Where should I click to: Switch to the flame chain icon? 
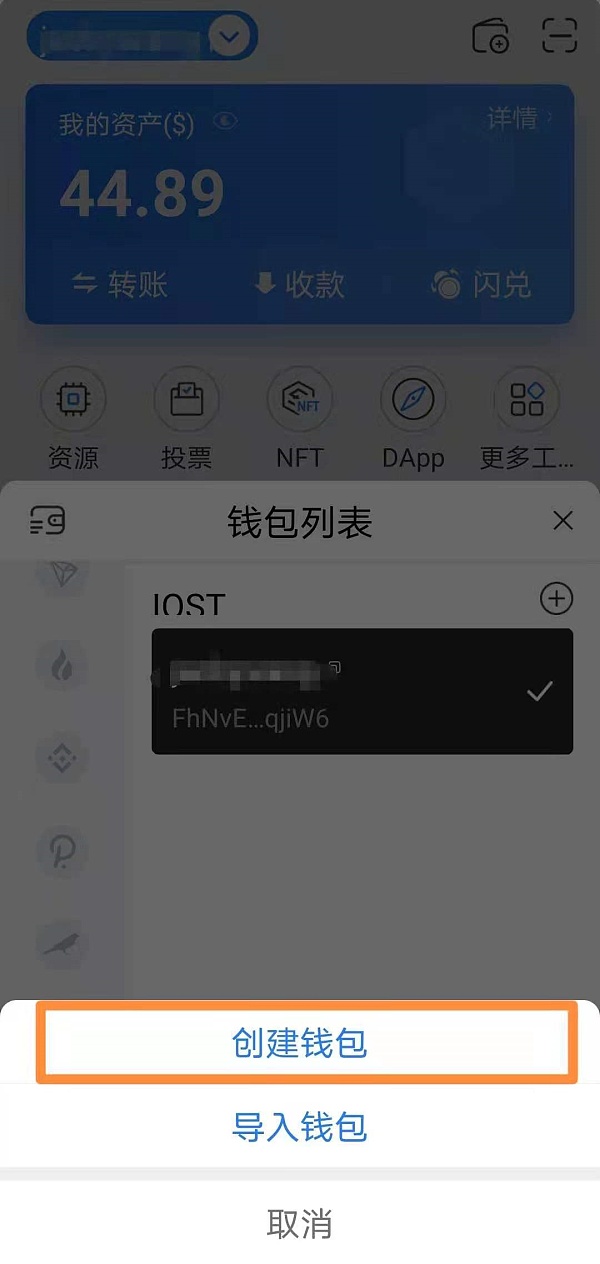[62, 665]
